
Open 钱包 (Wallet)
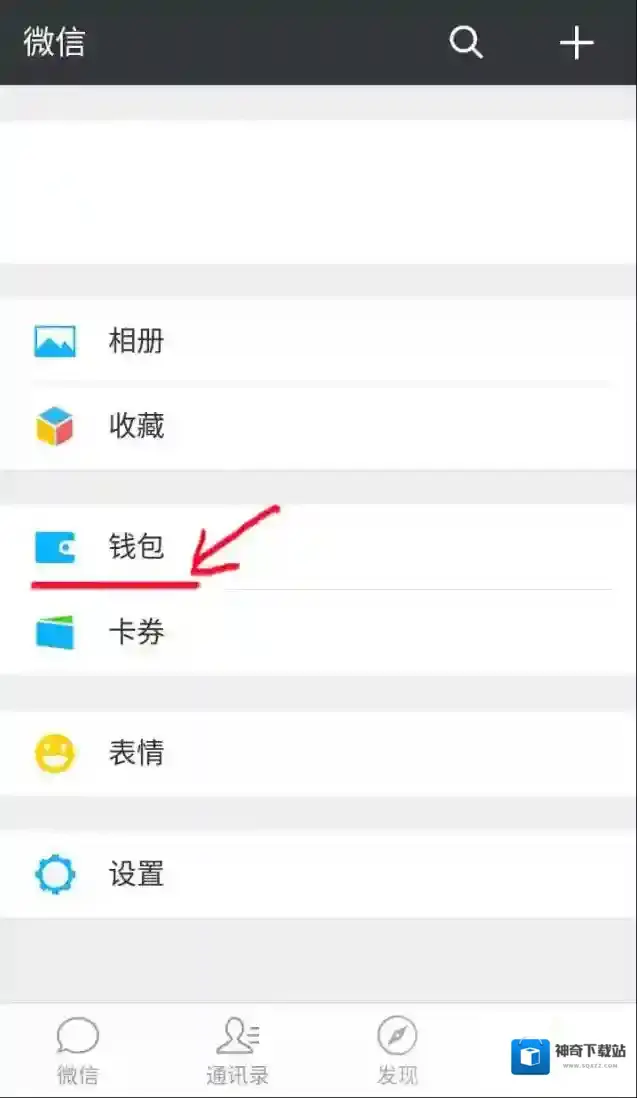click(x=136, y=547)
